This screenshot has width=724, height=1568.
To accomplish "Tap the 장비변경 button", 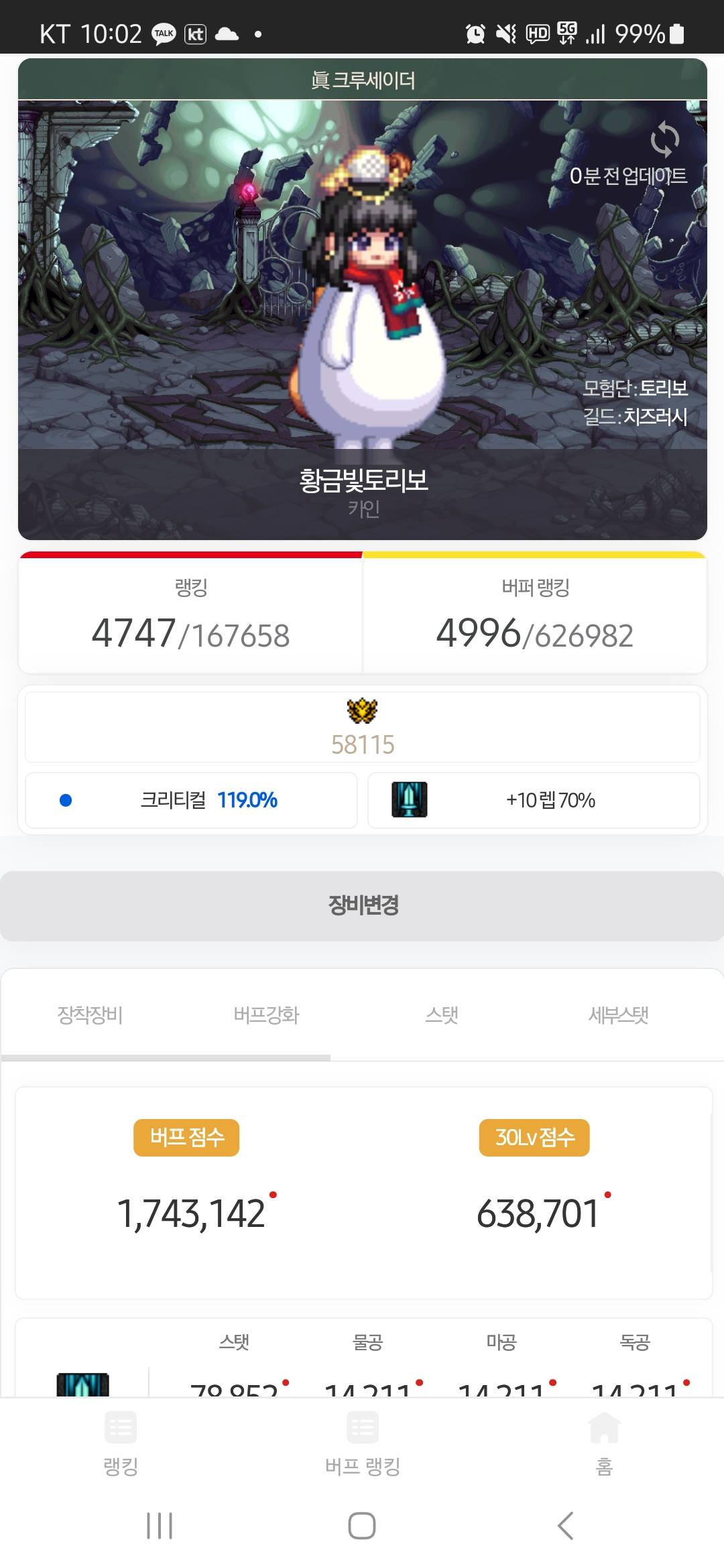I will pos(362,905).
